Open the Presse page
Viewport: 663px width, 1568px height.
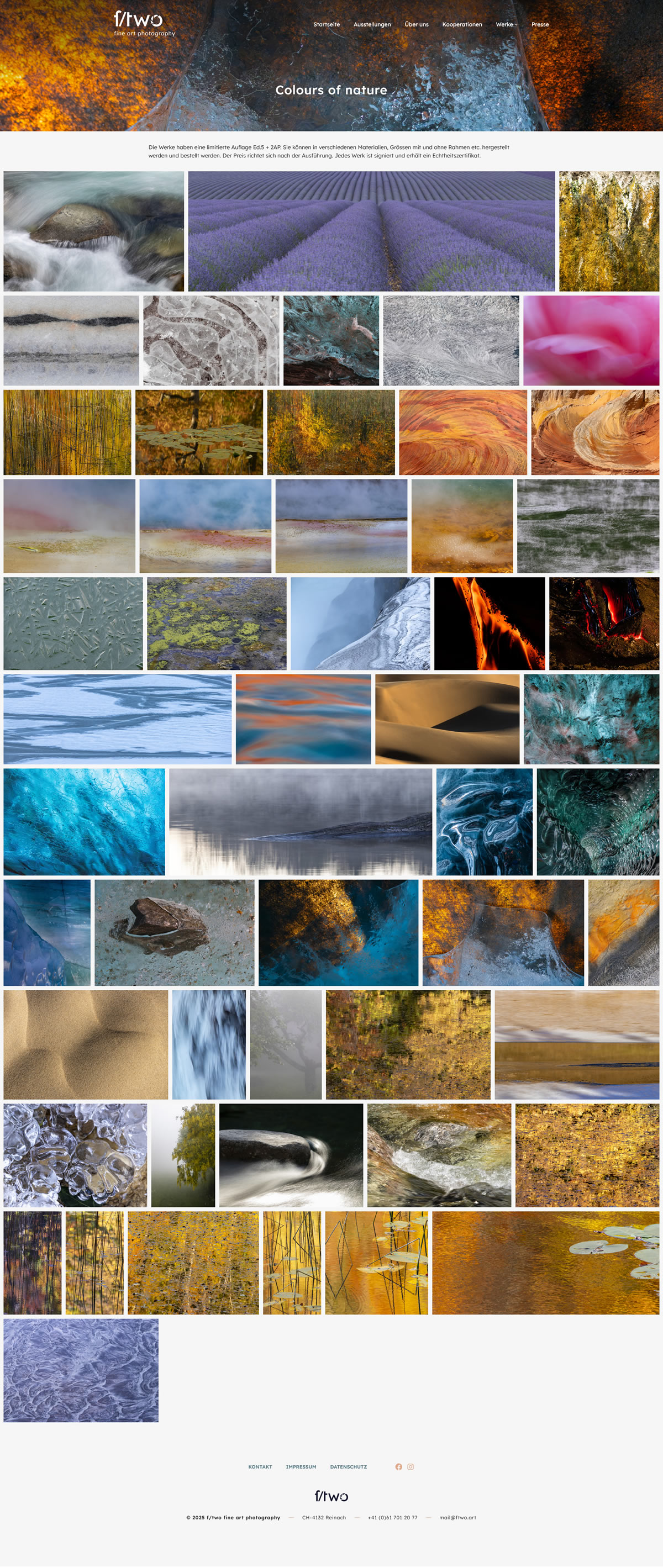coord(539,24)
